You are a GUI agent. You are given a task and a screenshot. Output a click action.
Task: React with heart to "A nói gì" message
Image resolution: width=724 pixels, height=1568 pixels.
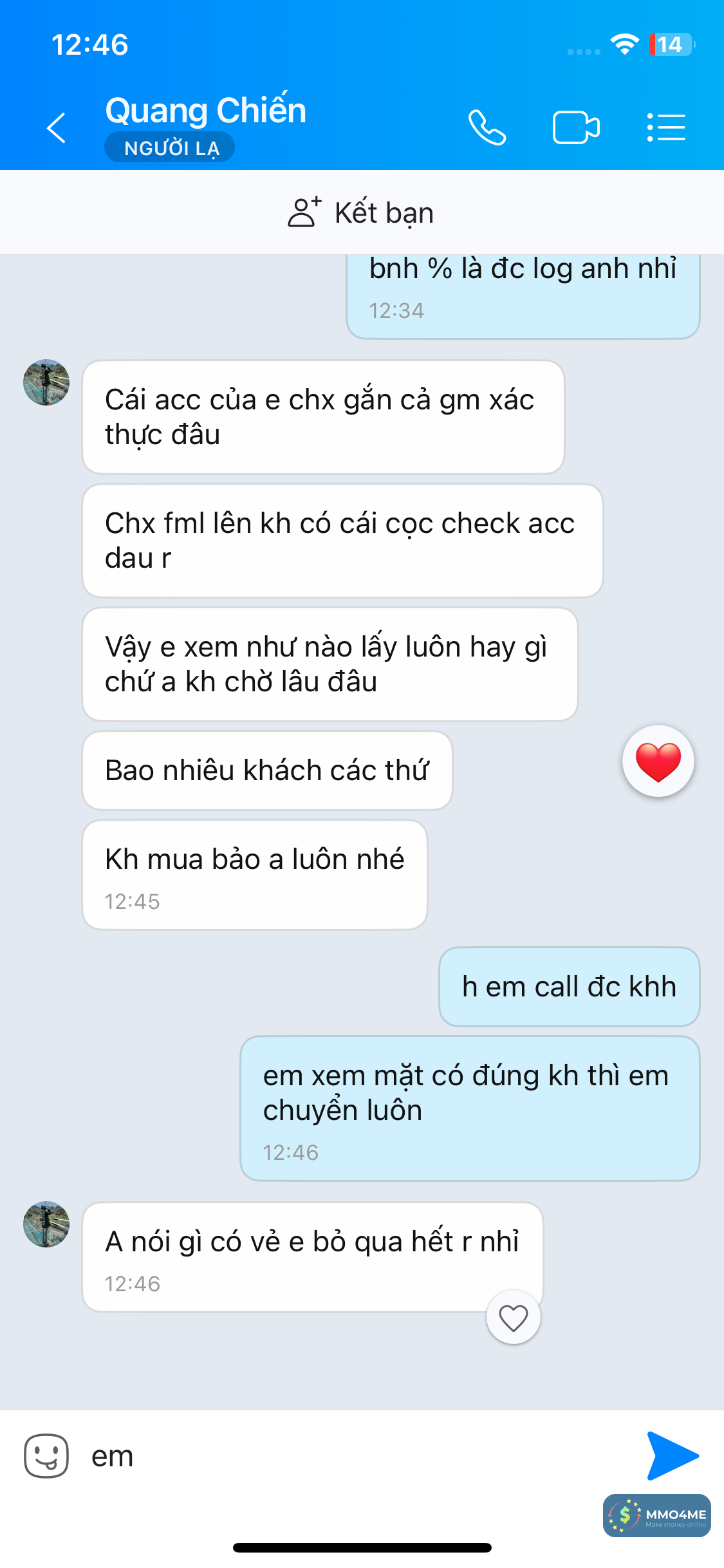click(x=513, y=1318)
